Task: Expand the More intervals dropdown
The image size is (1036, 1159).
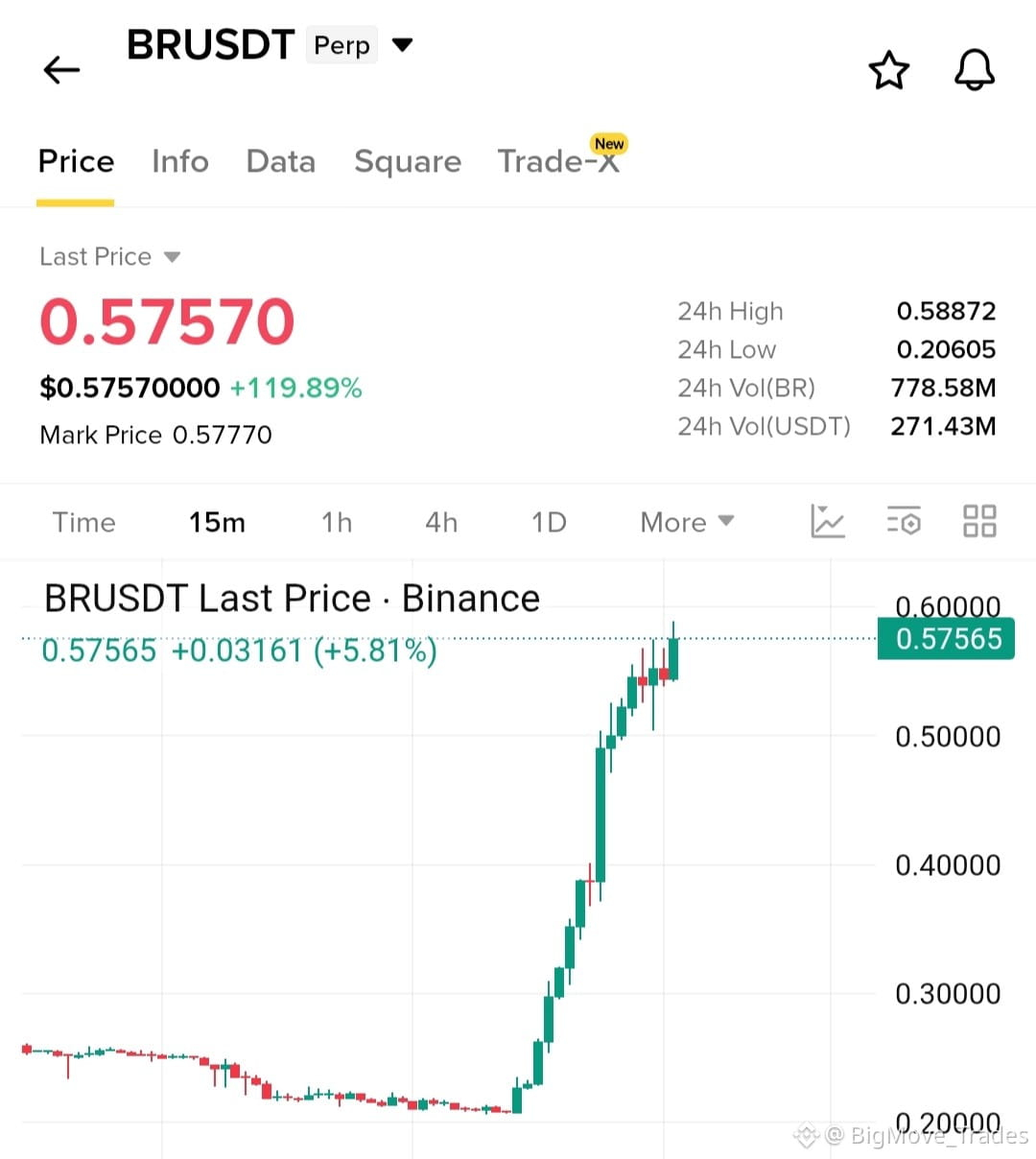Action: tap(687, 522)
